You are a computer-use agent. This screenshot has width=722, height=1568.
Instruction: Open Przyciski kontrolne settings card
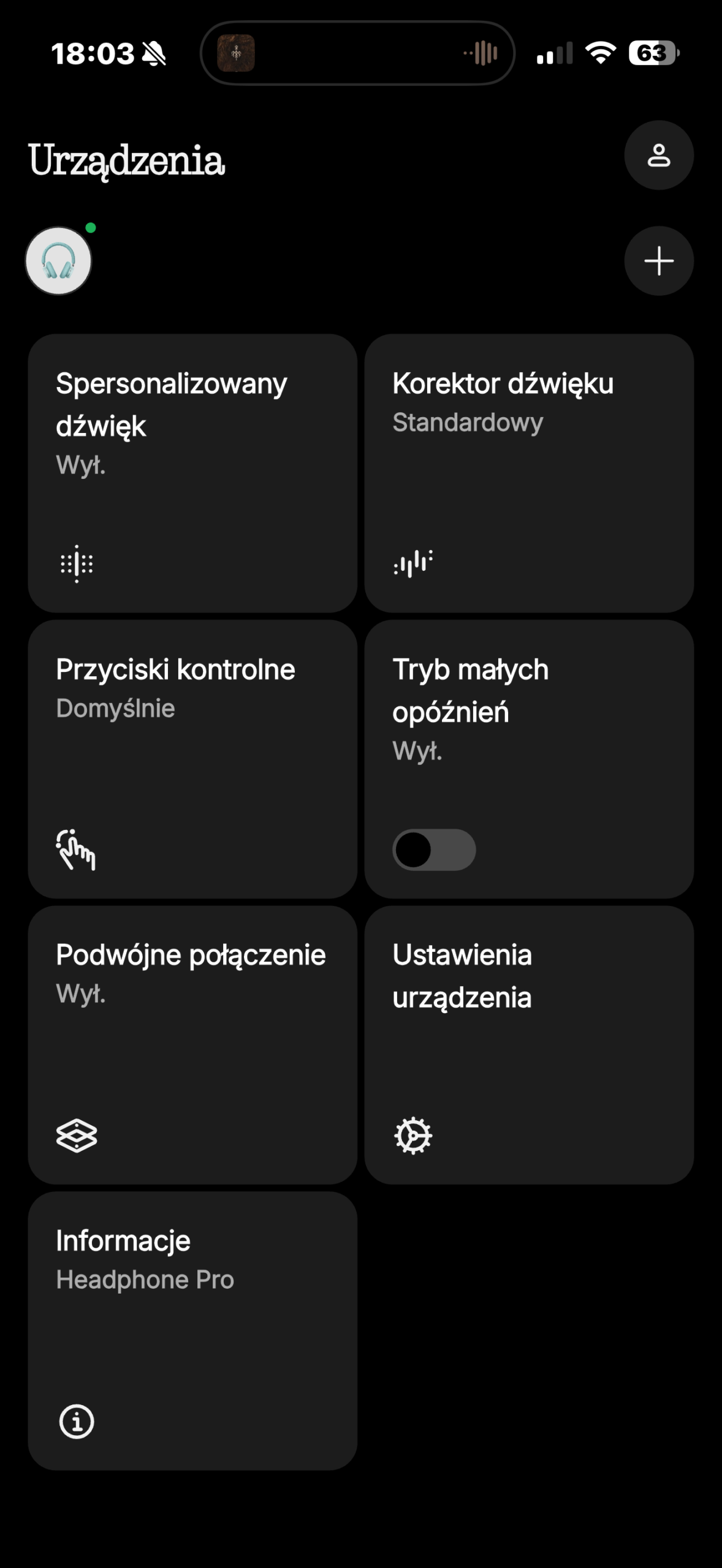click(x=192, y=759)
